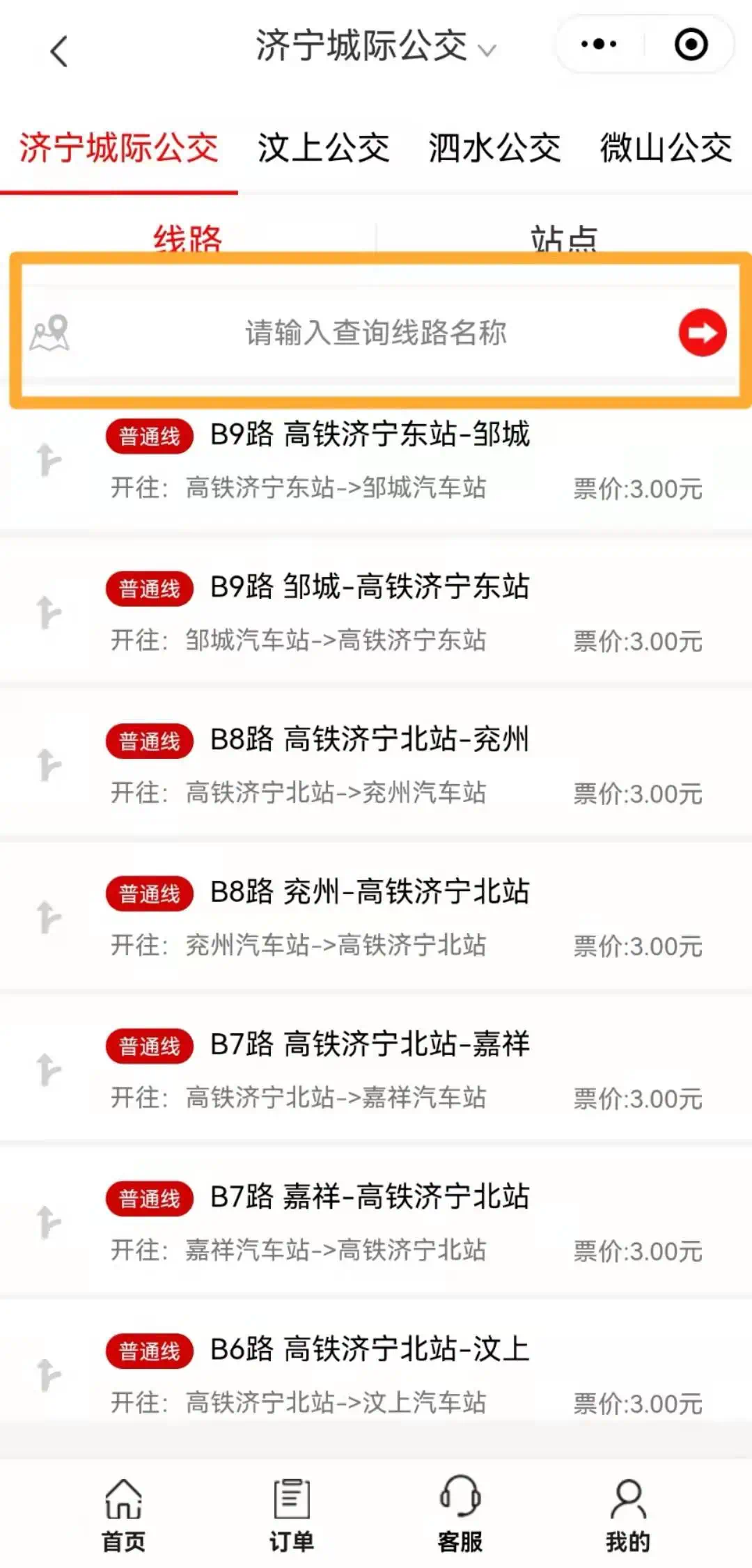The width and height of the screenshot is (752, 1568).
Task: Open the mini program three-dot menu
Action: pyautogui.click(x=599, y=45)
